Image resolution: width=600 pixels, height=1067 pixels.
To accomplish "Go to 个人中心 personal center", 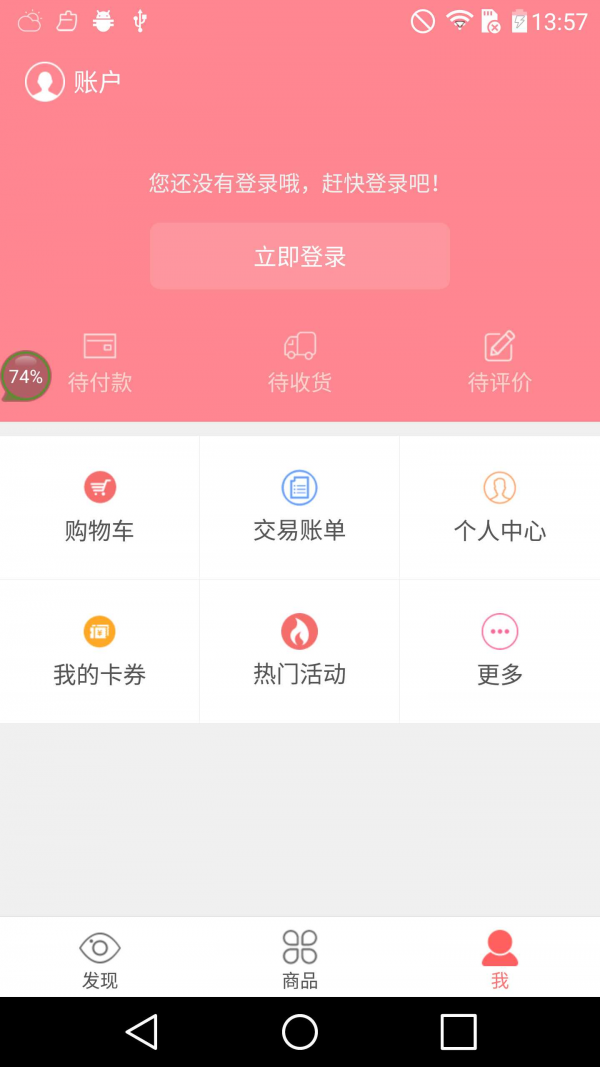I will [500, 508].
